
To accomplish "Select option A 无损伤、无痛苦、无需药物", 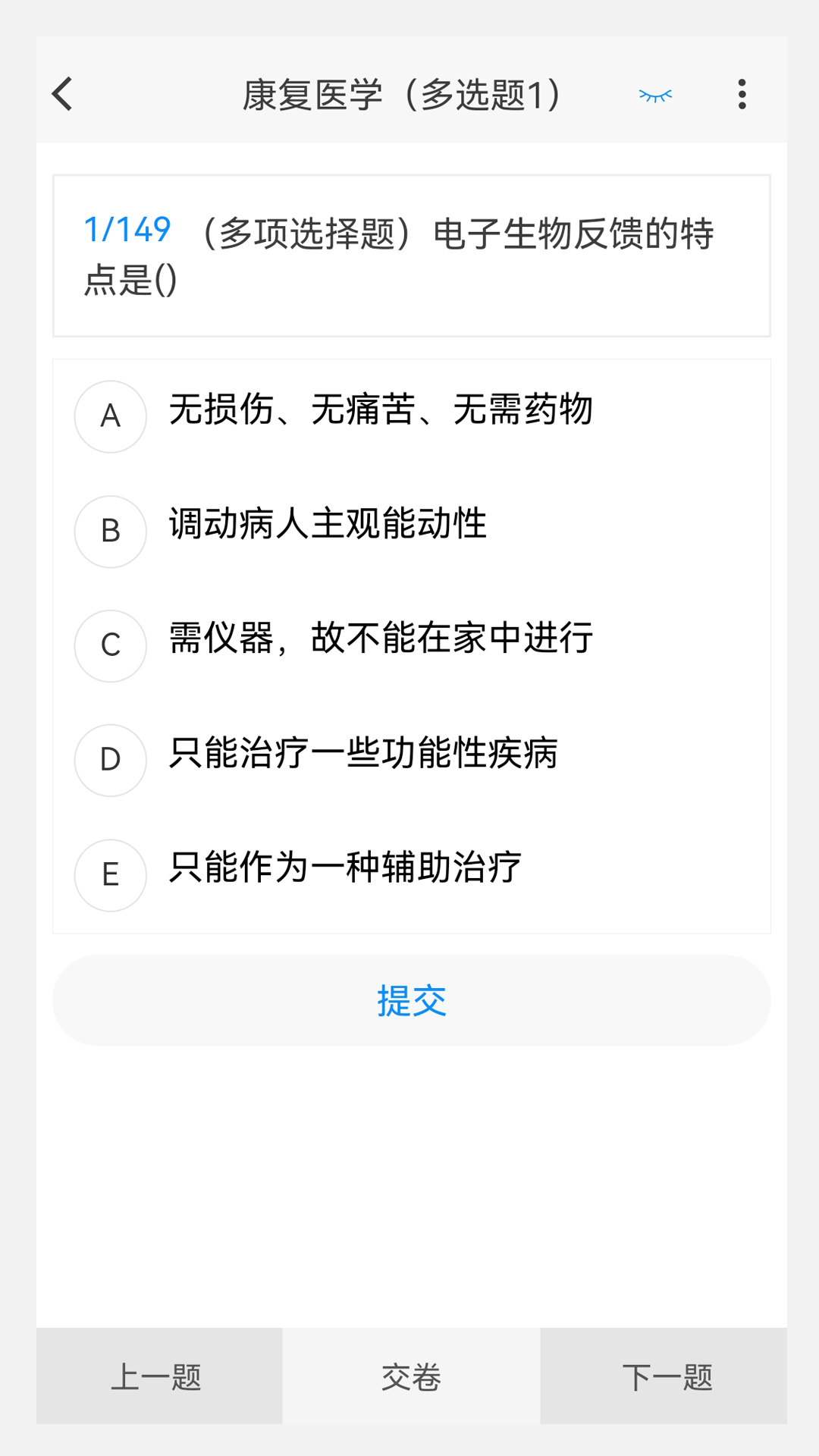I will (x=379, y=409).
